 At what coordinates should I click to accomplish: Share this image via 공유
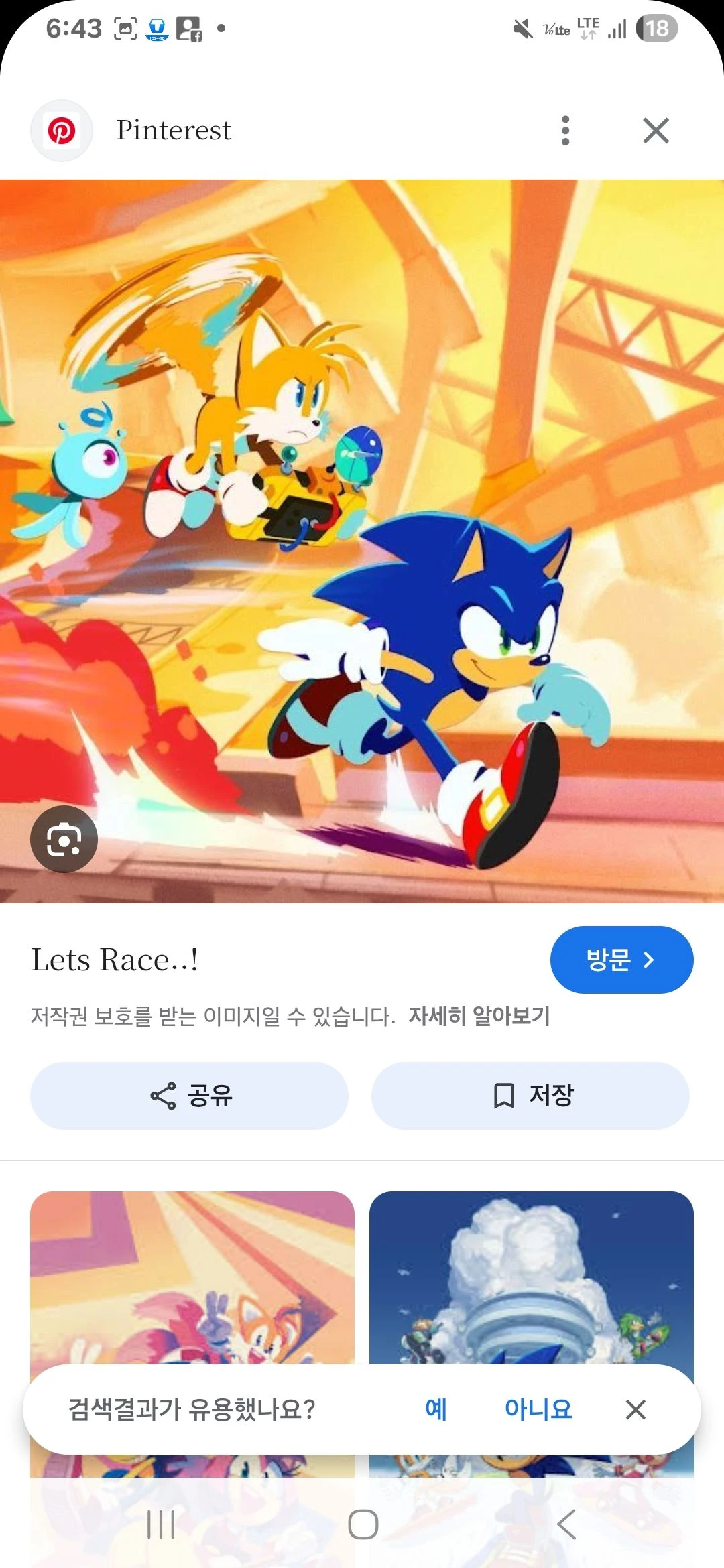[190, 1096]
